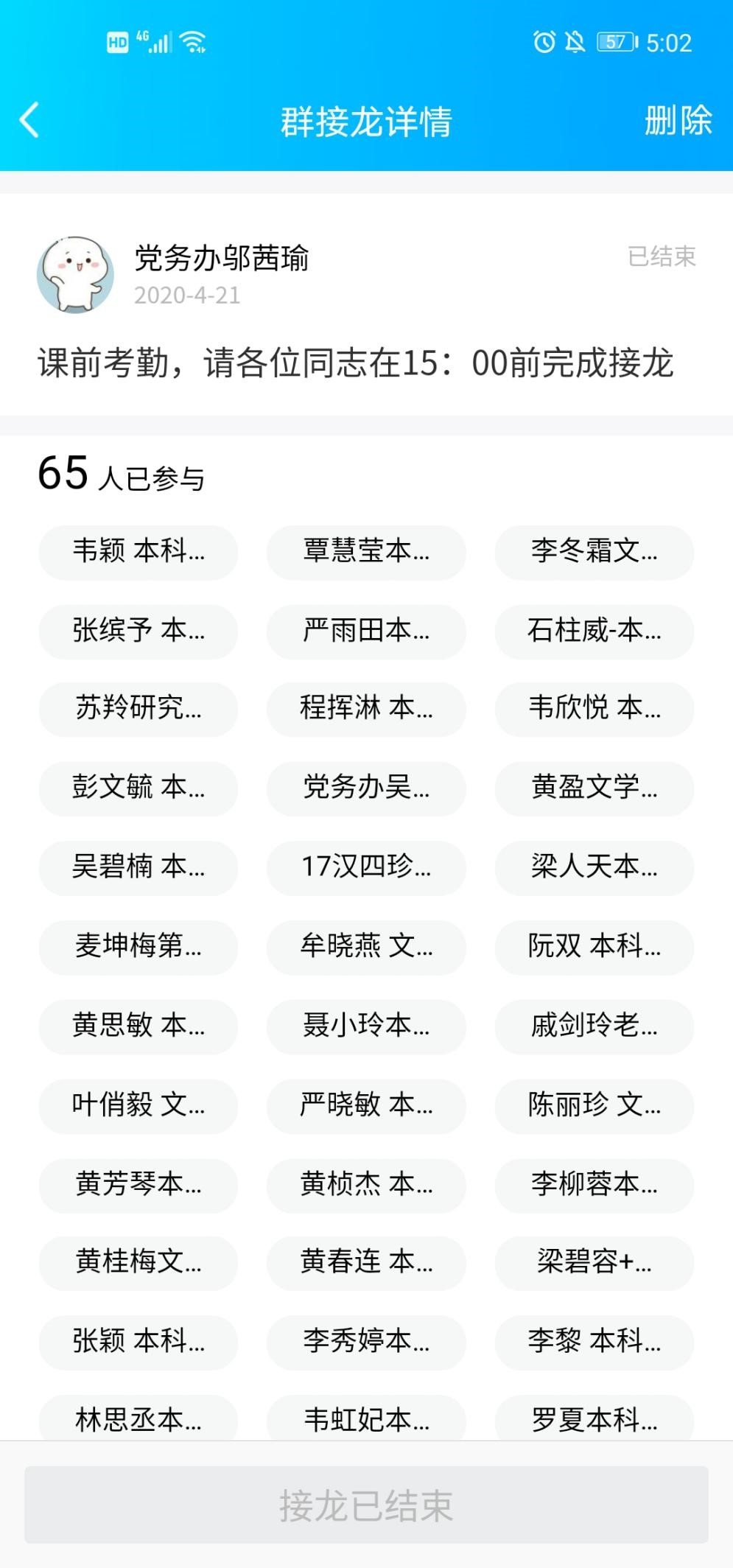
Task: Tap the 接龙已结束 button
Action: tap(366, 1505)
